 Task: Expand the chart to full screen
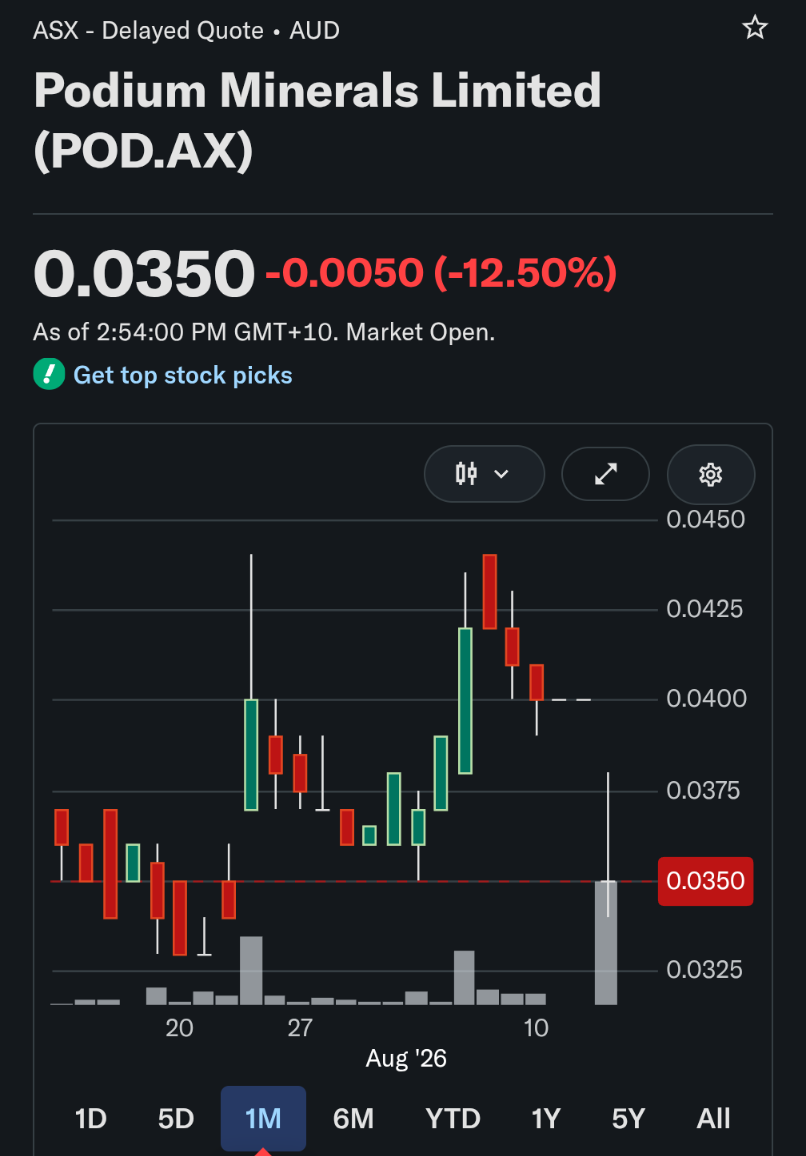point(605,474)
